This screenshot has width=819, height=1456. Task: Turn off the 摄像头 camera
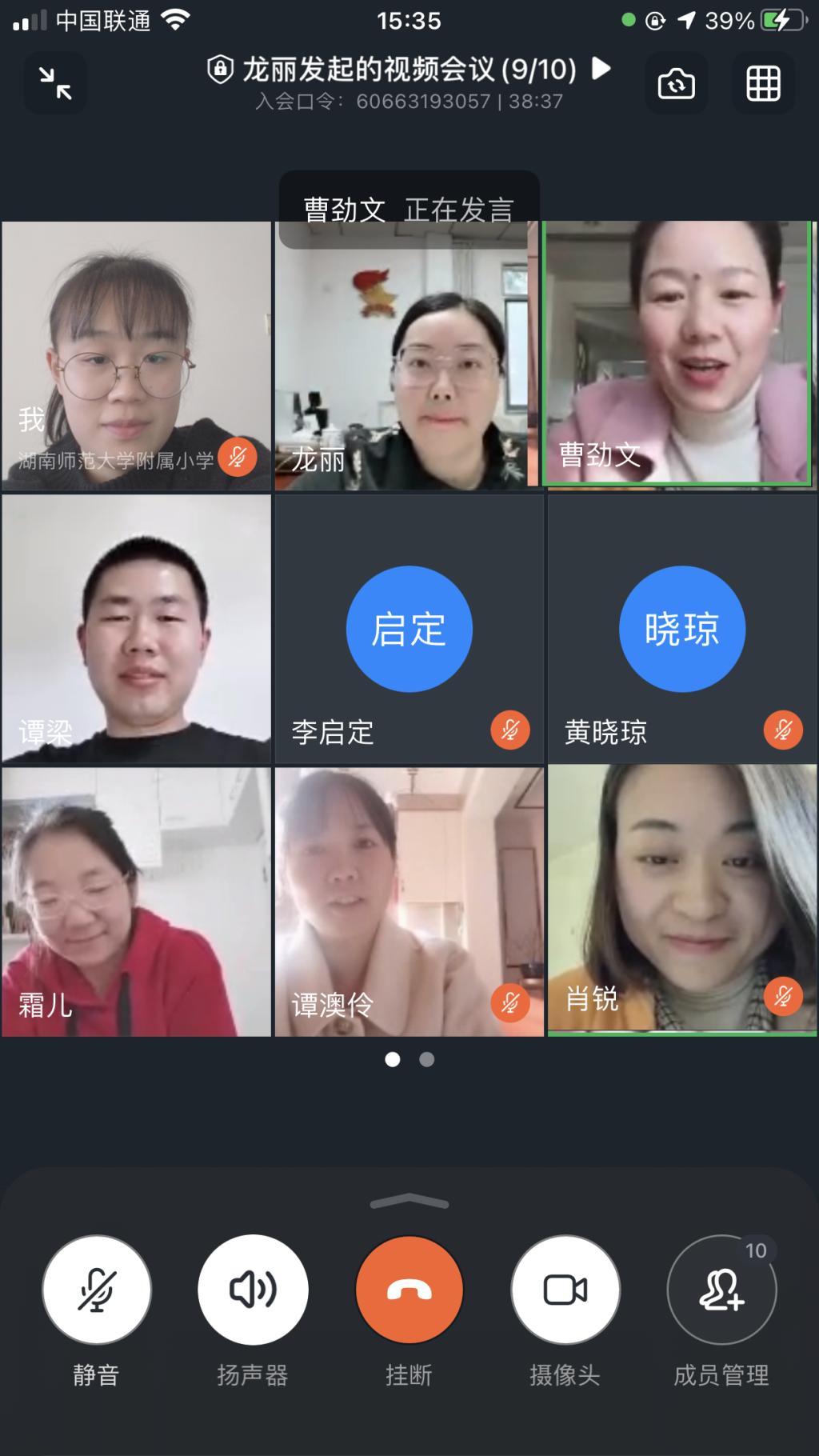(565, 1289)
